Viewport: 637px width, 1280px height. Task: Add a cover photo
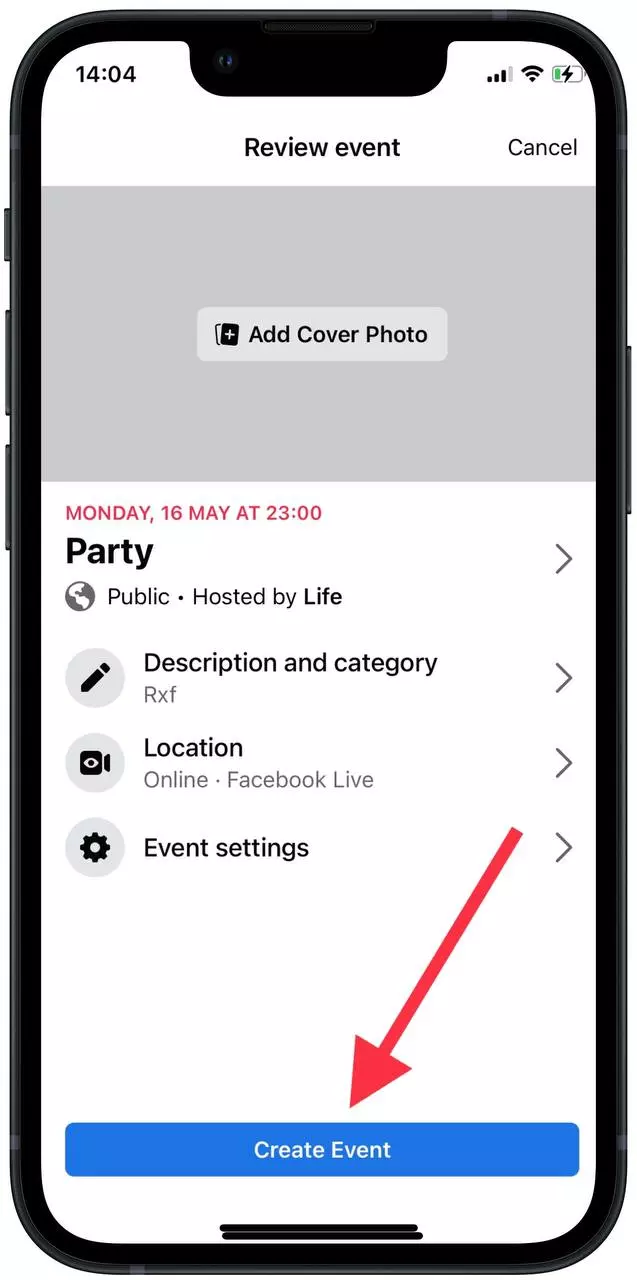[x=322, y=334]
